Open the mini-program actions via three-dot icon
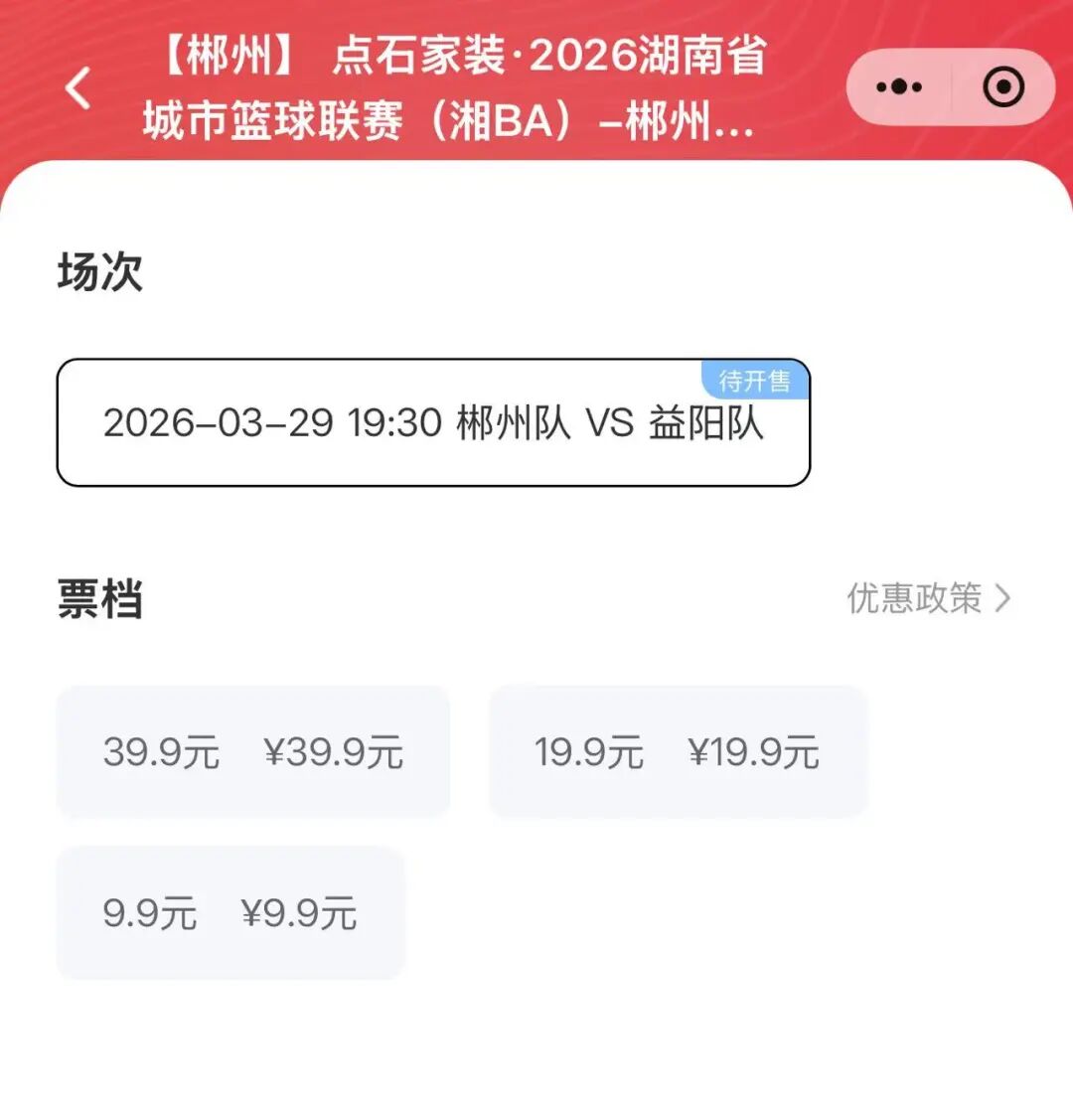This screenshot has width=1073, height=1120. [x=897, y=87]
